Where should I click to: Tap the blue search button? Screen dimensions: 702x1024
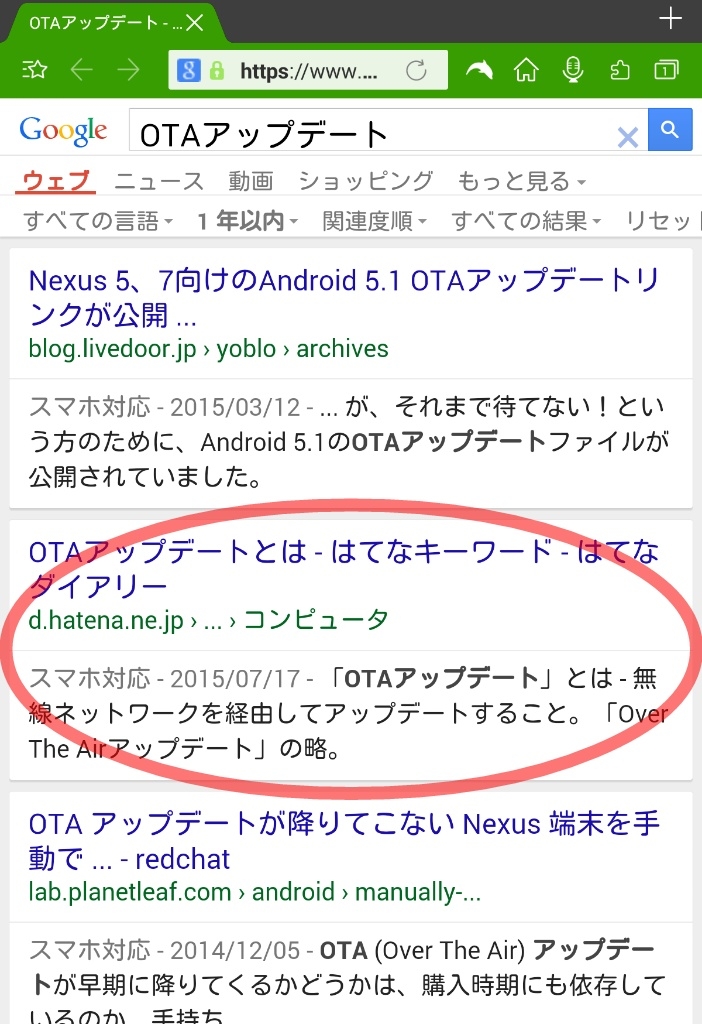670,130
